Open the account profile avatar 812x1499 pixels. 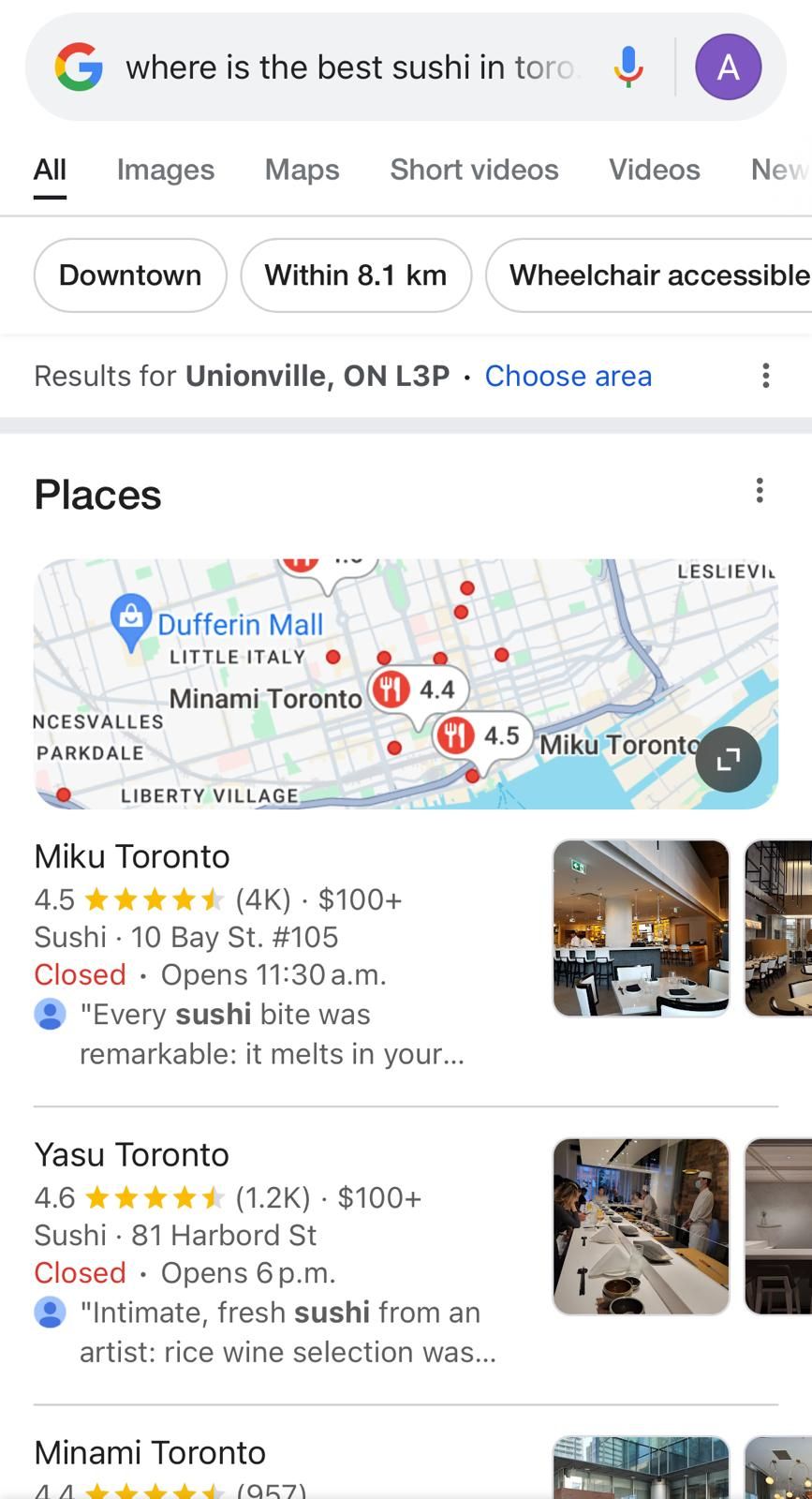point(728,67)
